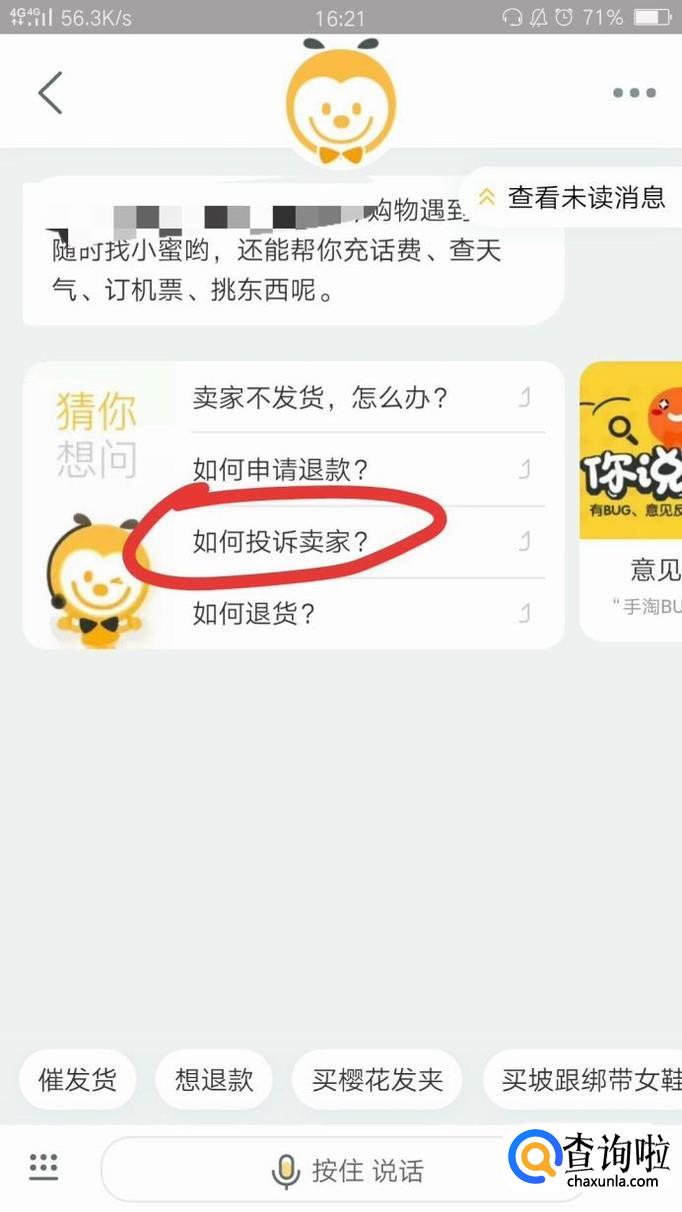Open the 意见反馈 feedback card

pyautogui.click(x=633, y=500)
